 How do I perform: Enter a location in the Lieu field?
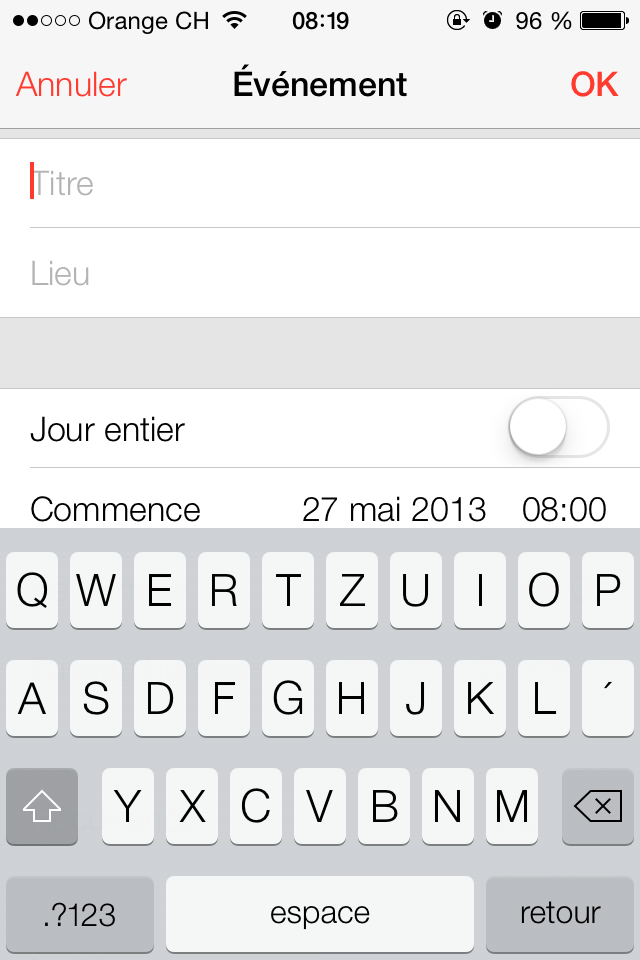pyautogui.click(x=320, y=273)
